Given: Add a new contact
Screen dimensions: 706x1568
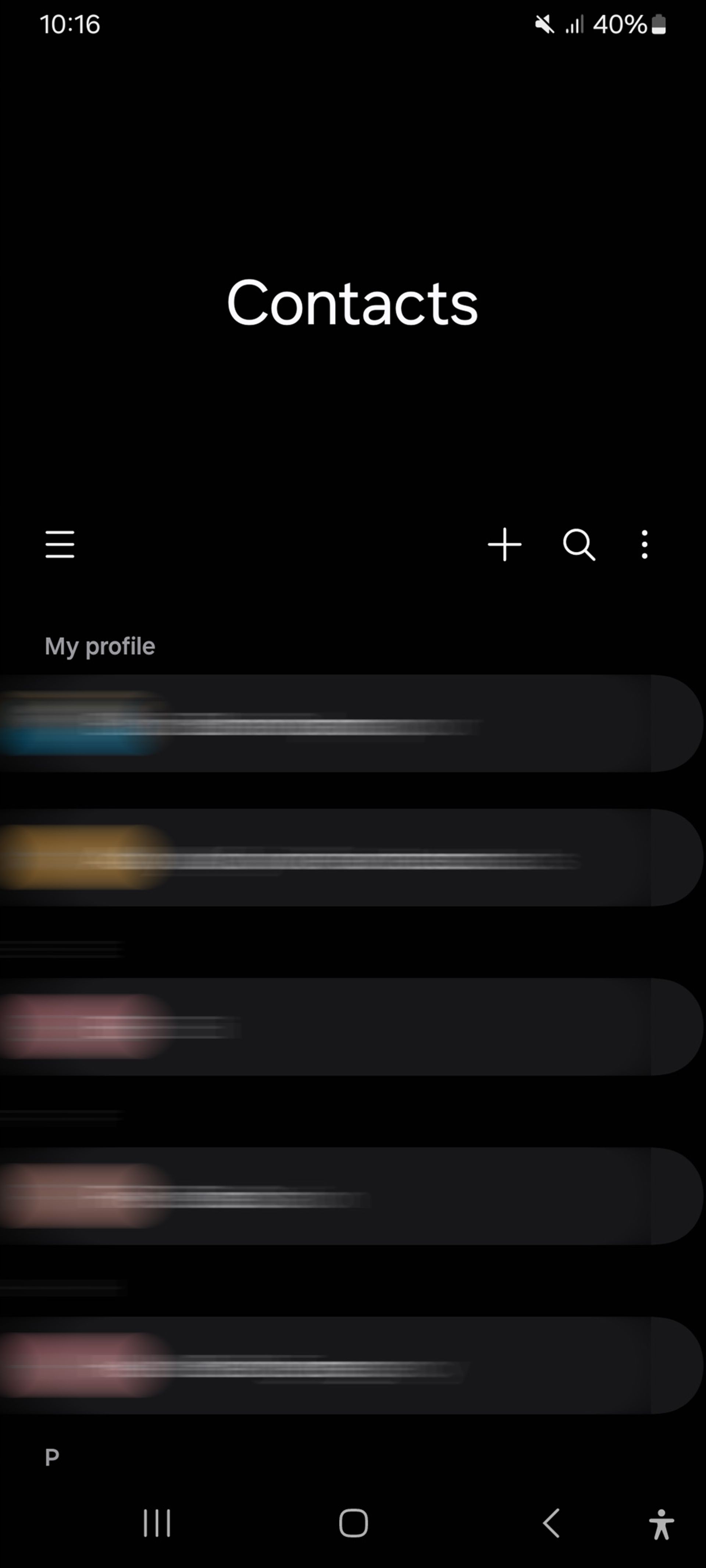Looking at the screenshot, I should click(504, 543).
